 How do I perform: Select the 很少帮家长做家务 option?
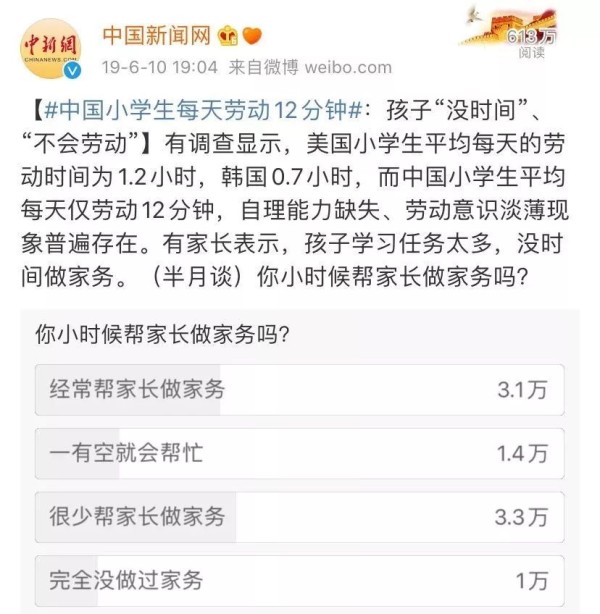(x=299, y=516)
